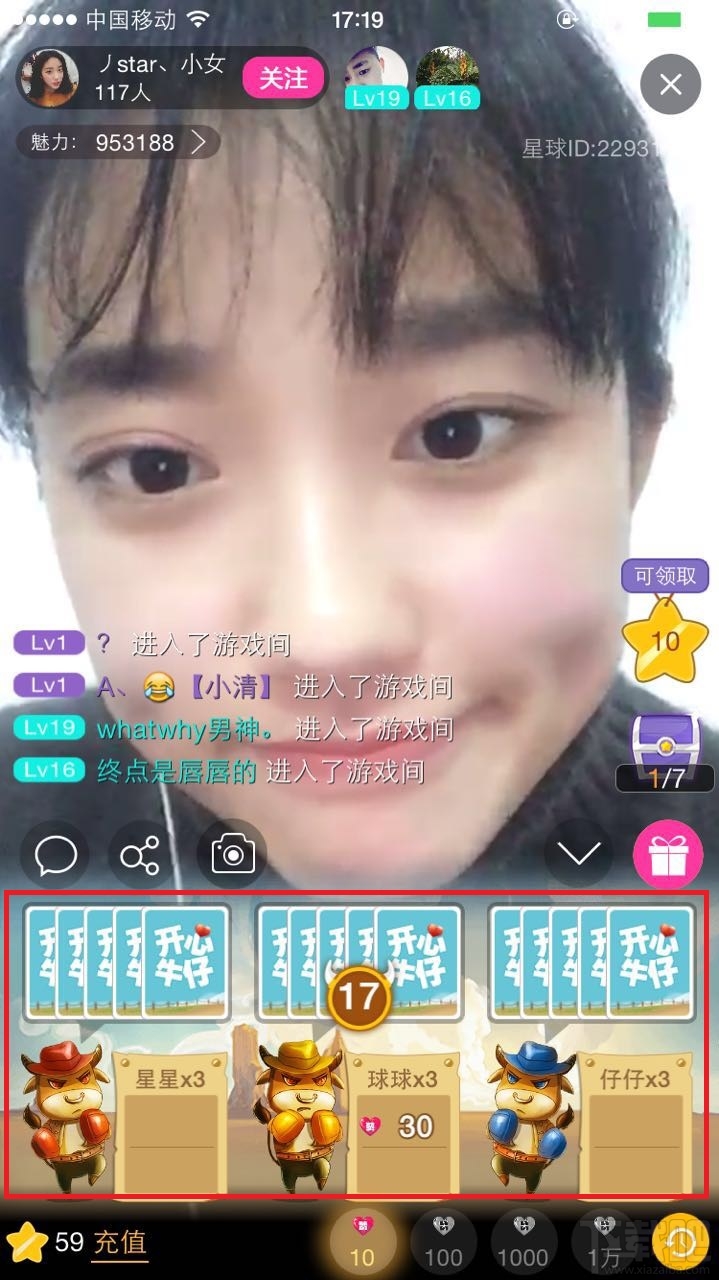Take a screenshot with the camera icon
This screenshot has width=719, height=1280.
[233, 855]
